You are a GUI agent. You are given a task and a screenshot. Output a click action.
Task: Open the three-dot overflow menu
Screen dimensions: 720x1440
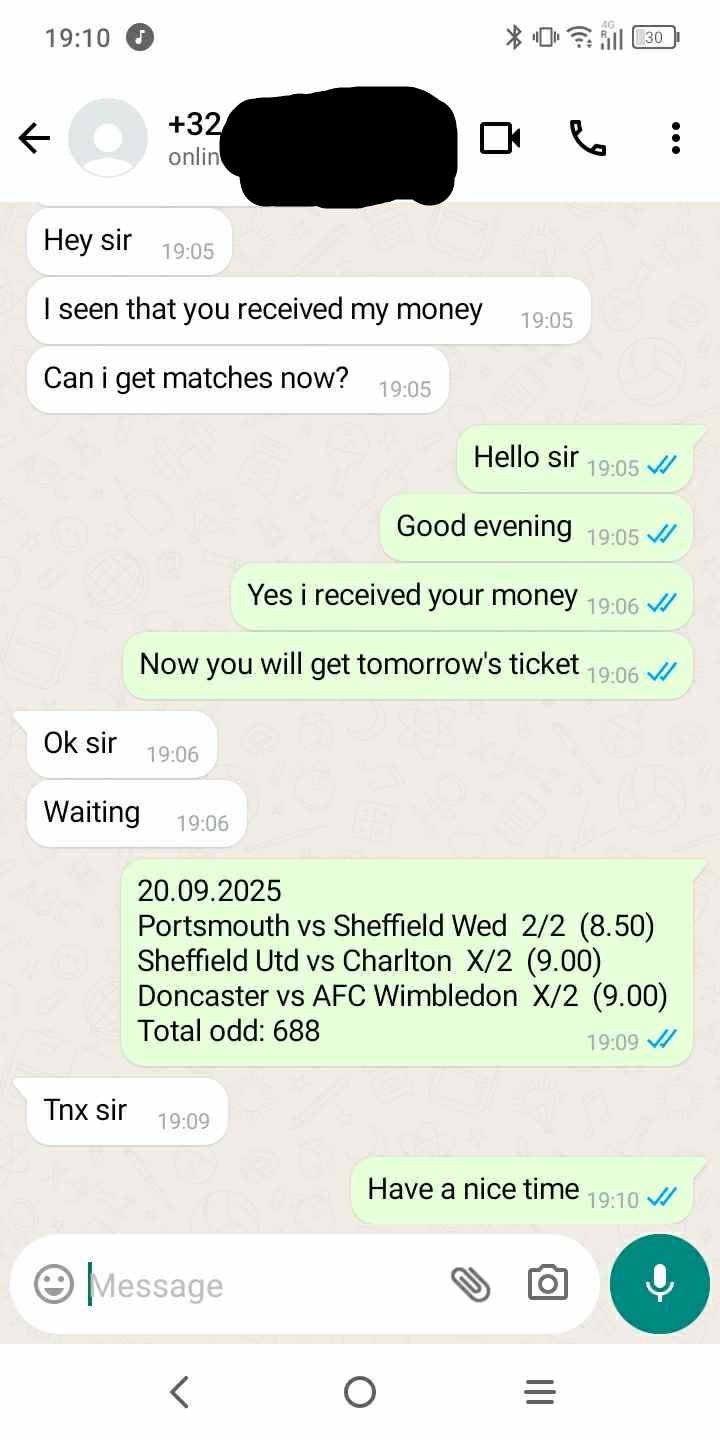(676, 138)
